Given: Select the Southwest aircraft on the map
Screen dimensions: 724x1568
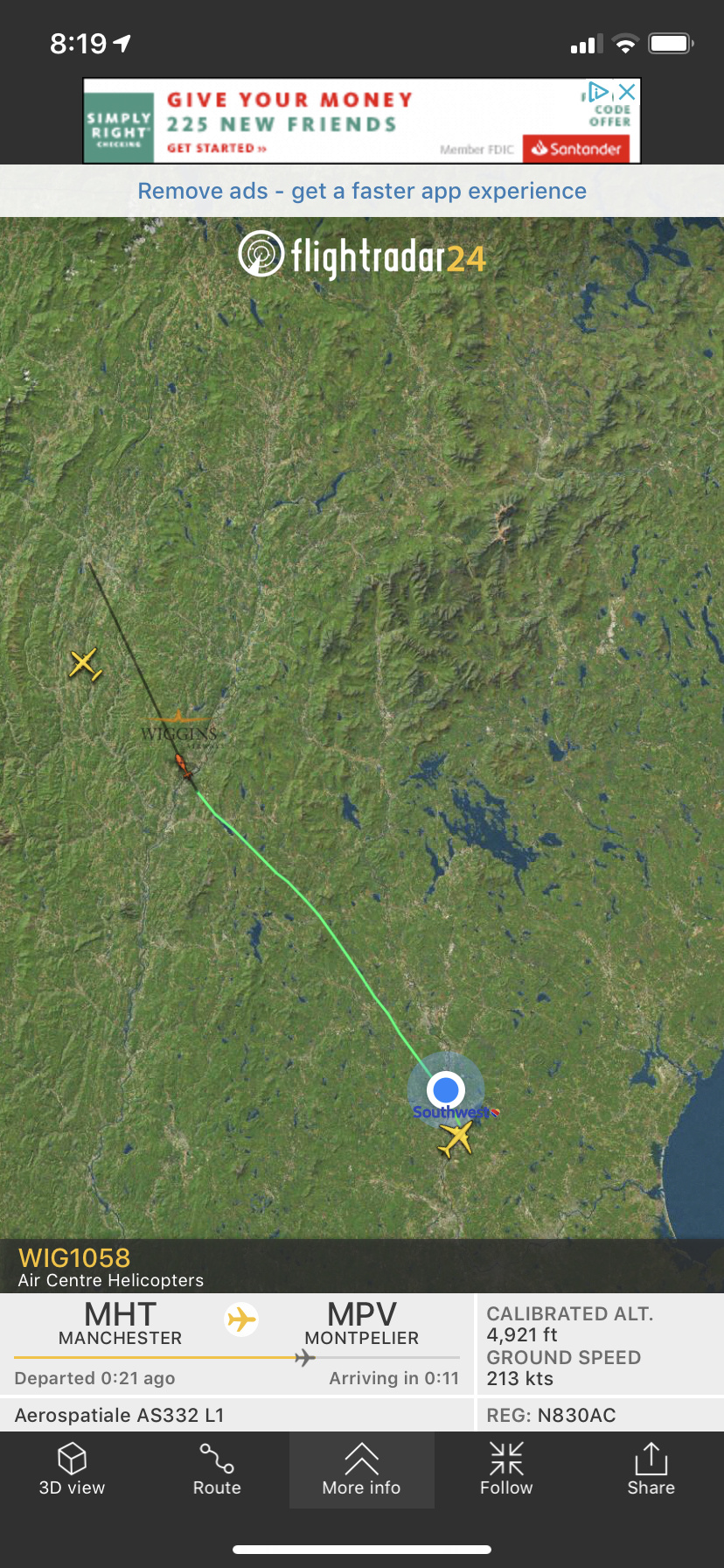Looking at the screenshot, I should point(456,1137).
